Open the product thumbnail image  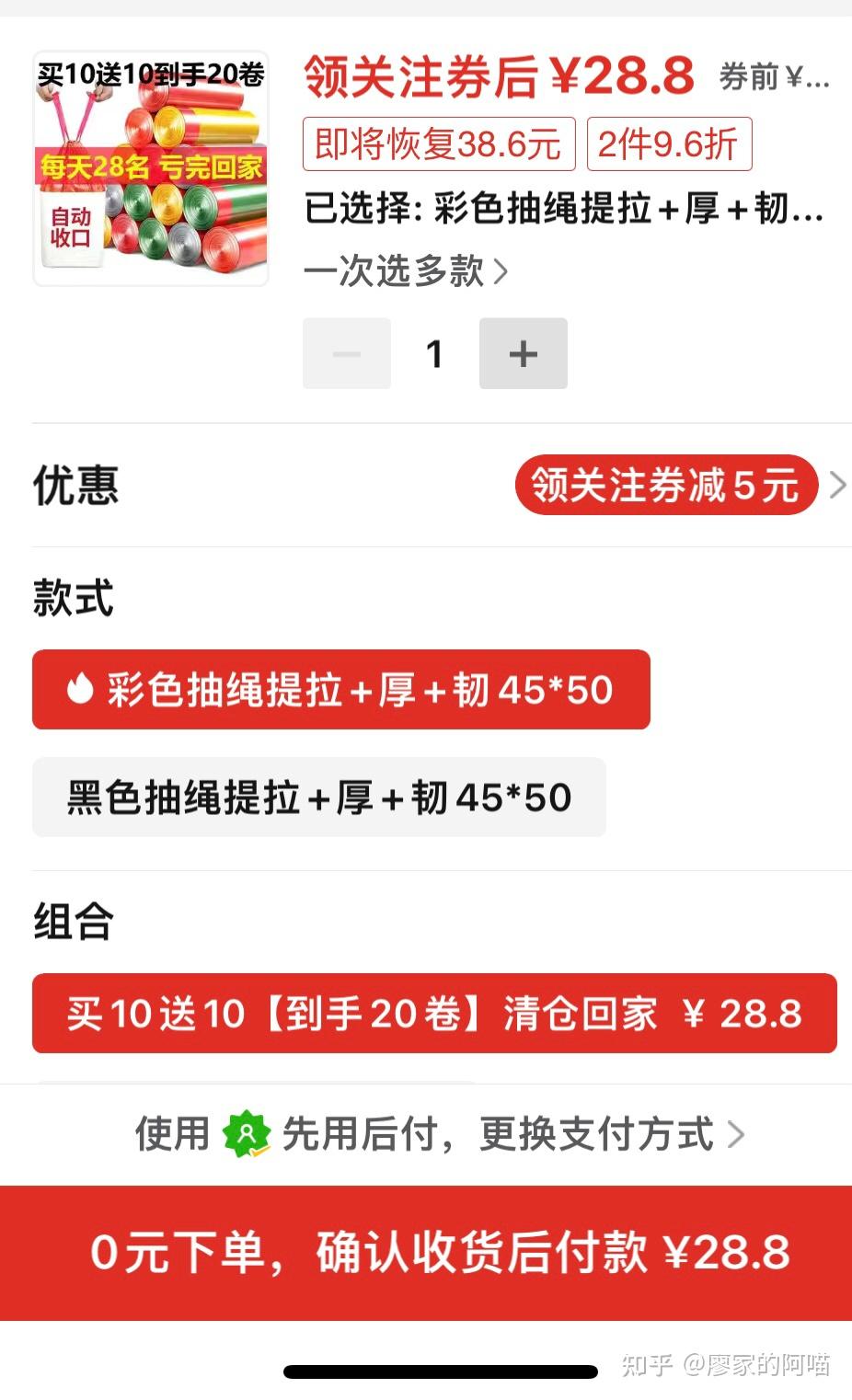point(151,168)
